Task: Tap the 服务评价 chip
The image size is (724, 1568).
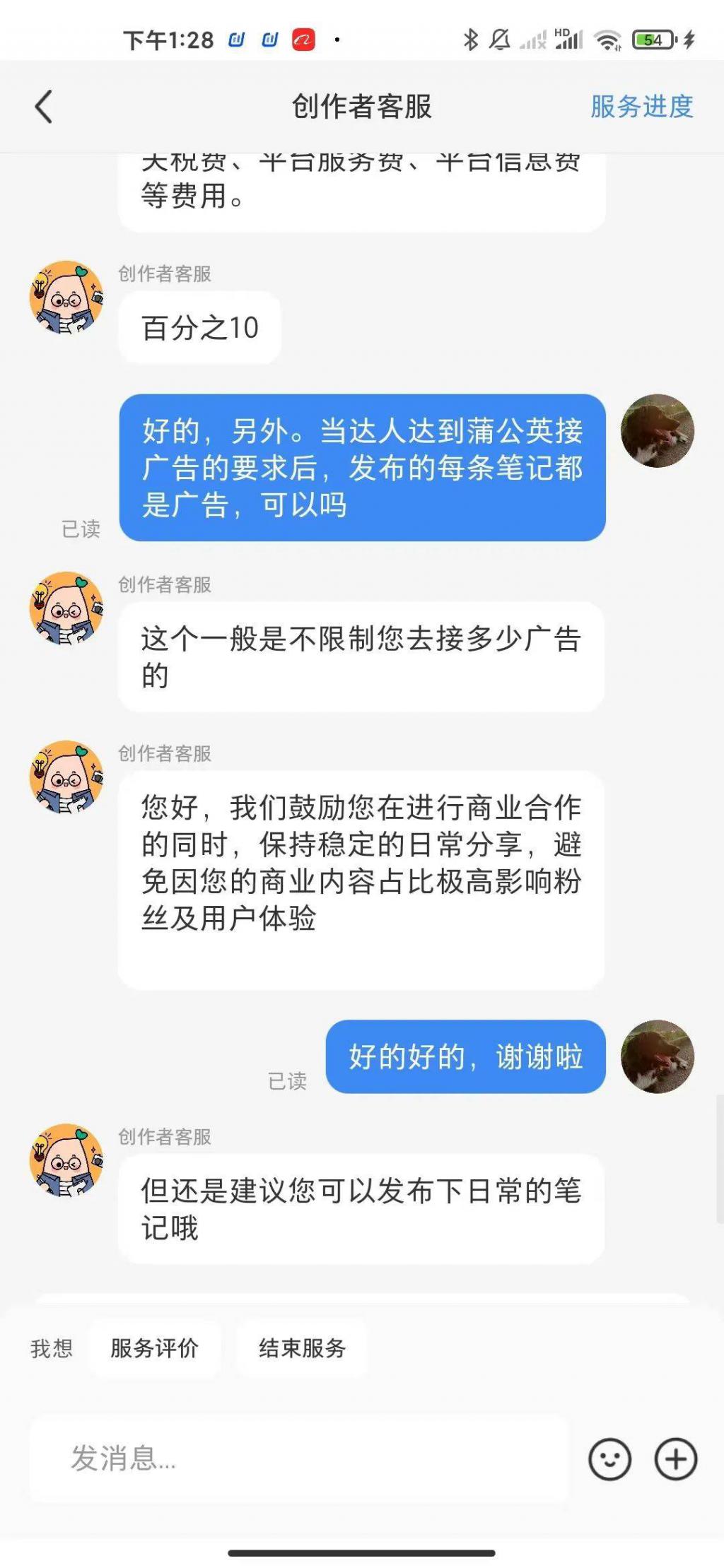Action: (154, 1348)
